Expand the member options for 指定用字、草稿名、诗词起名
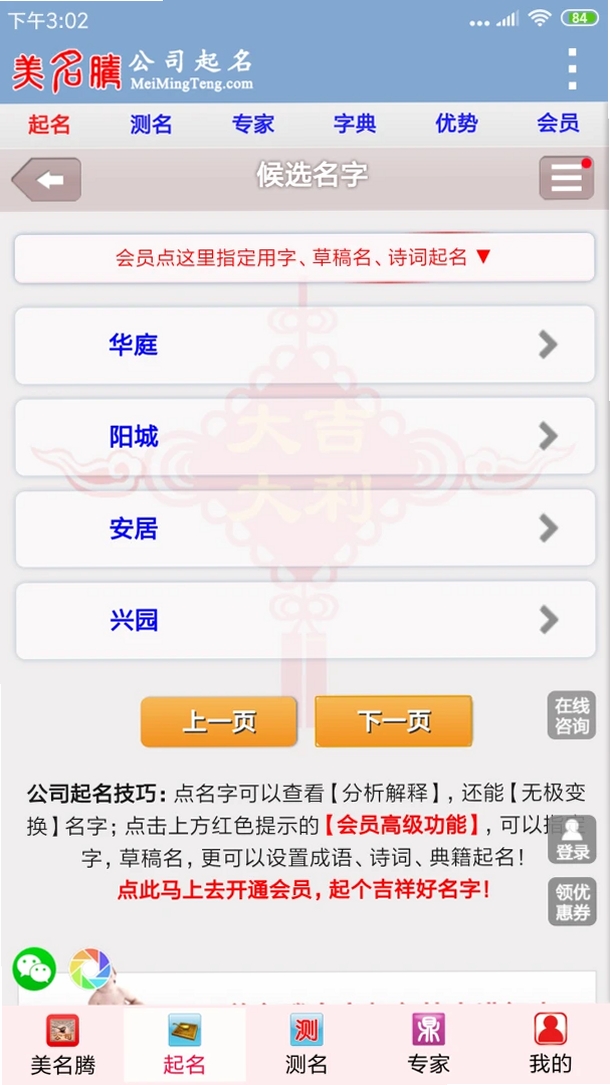 click(304, 258)
